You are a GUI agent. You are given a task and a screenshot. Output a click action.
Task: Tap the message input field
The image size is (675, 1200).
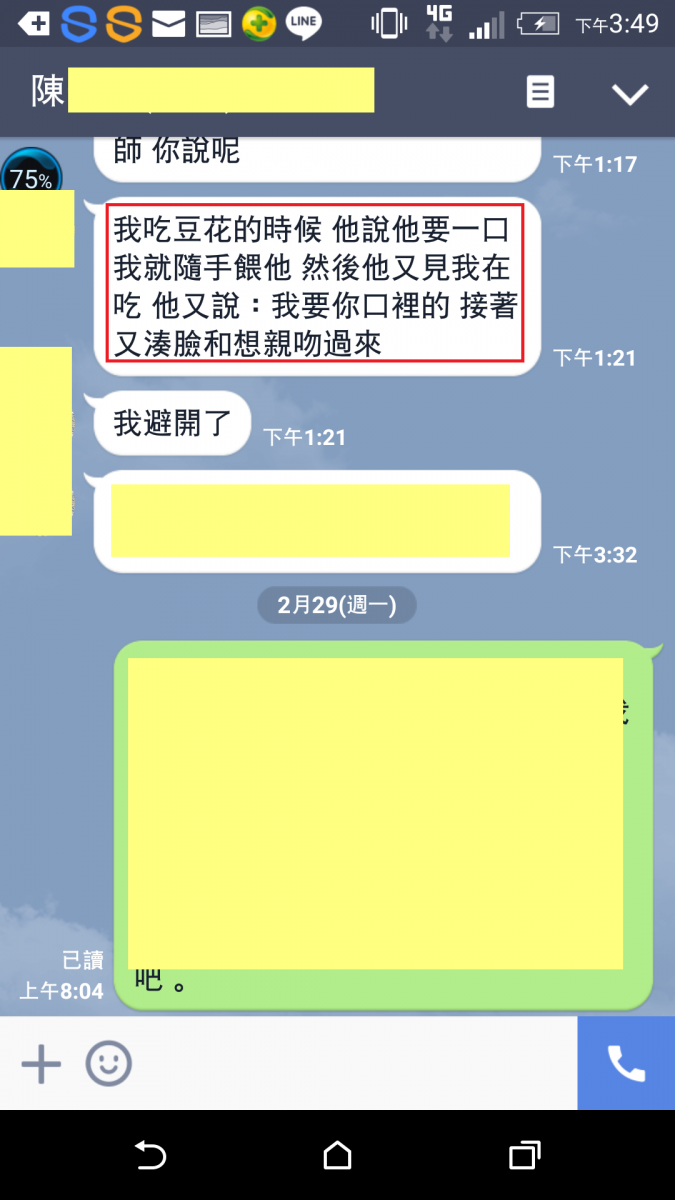(350, 1064)
